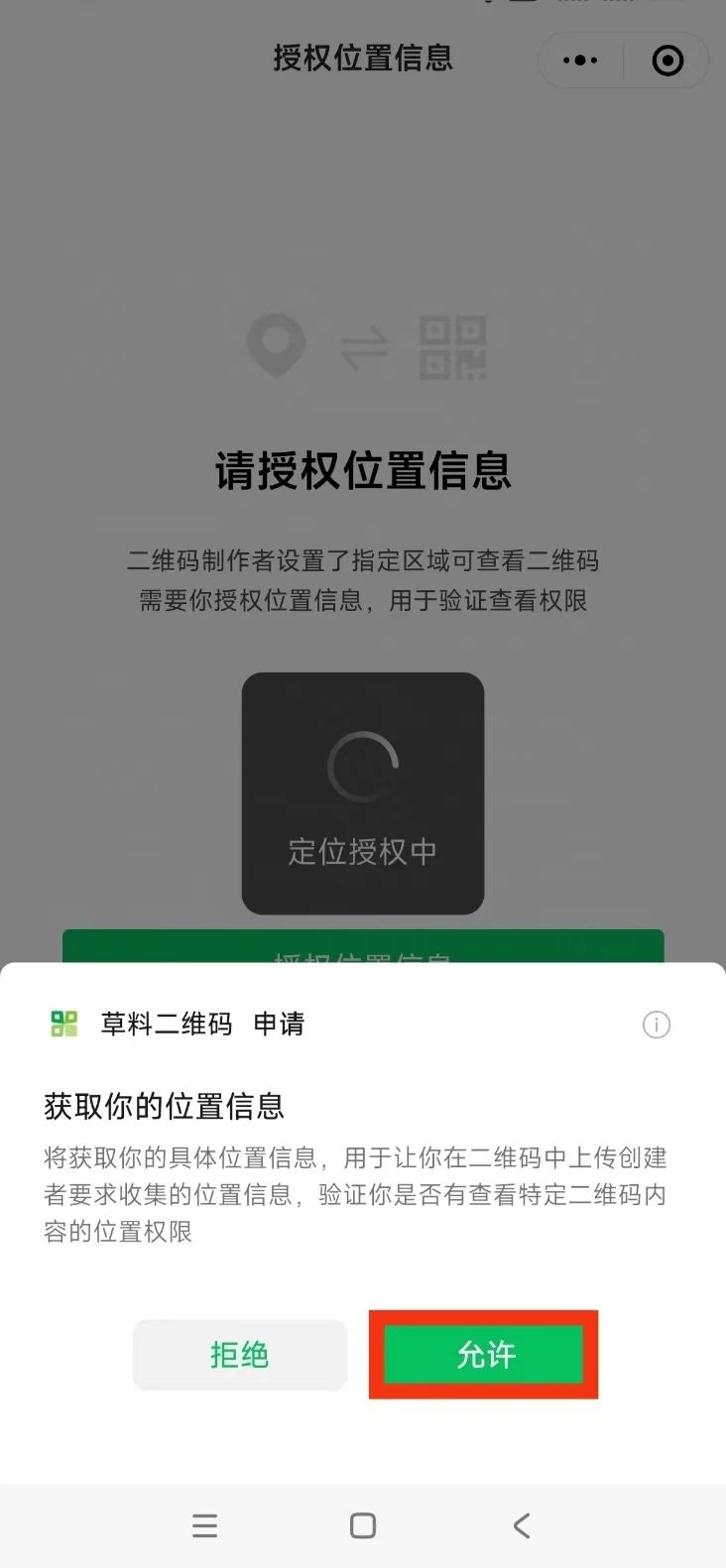The image size is (726, 1568).
Task: Tap 允许 to allow location access
Action: 484,1355
